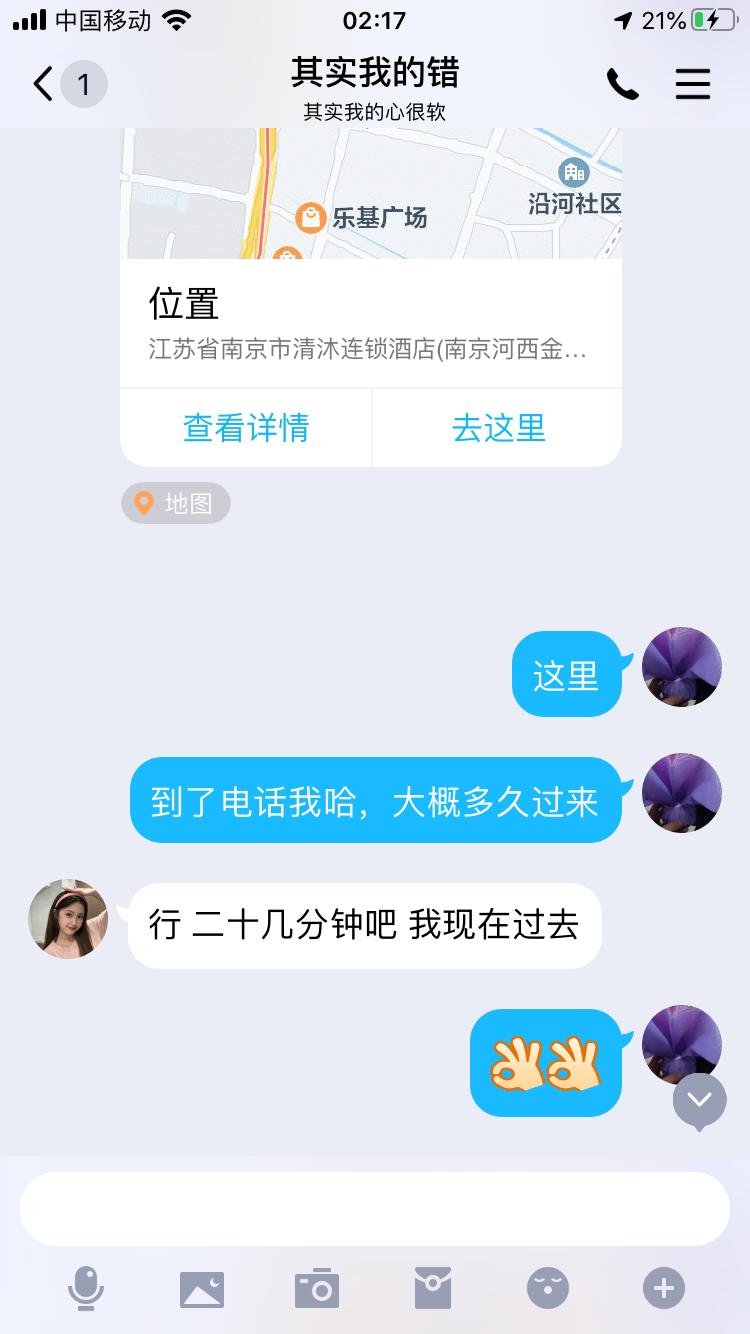Image resolution: width=750 pixels, height=1334 pixels.
Task: Open the hamburger menu at top right
Action: 692,84
